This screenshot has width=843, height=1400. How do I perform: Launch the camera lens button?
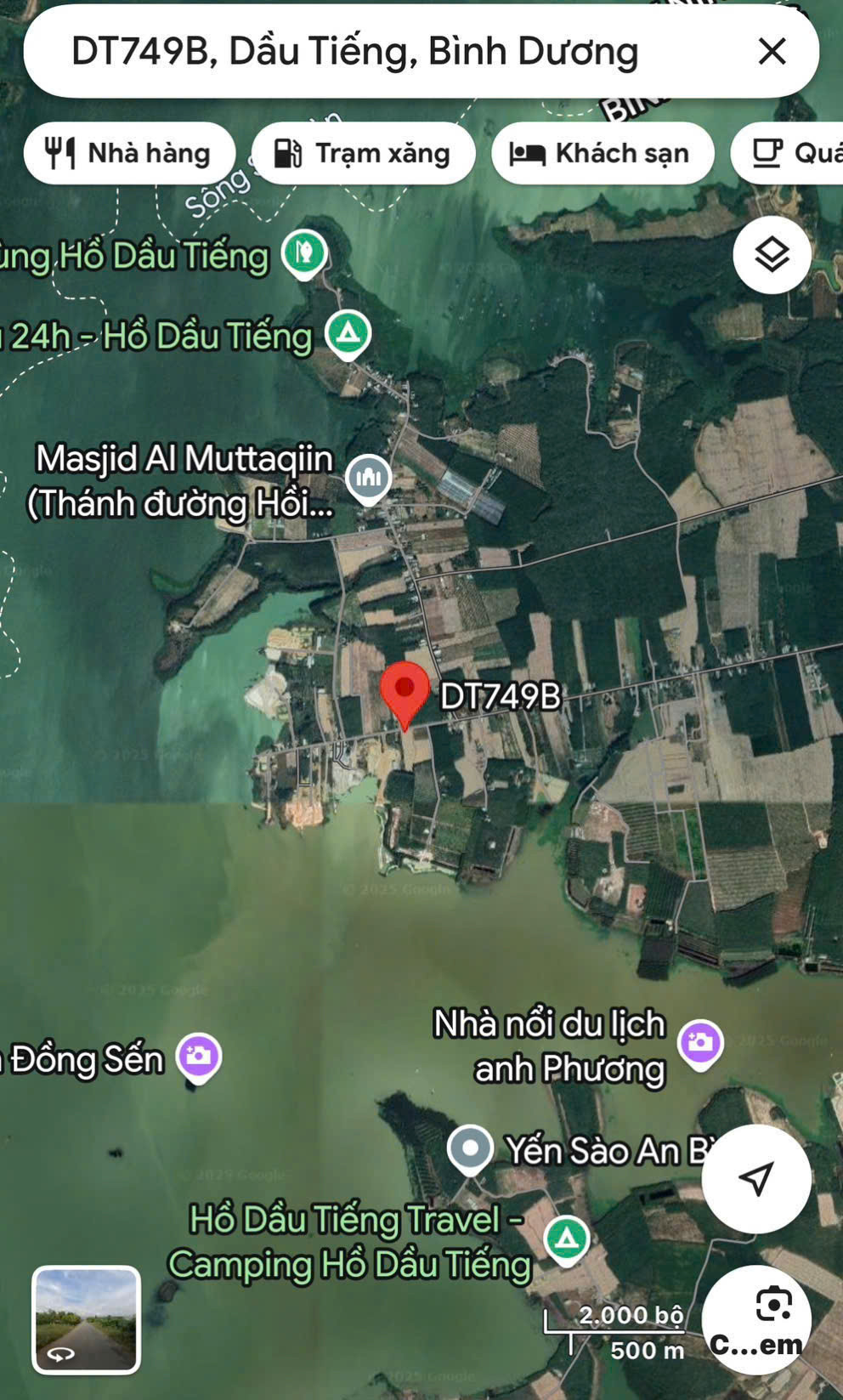[756, 1319]
